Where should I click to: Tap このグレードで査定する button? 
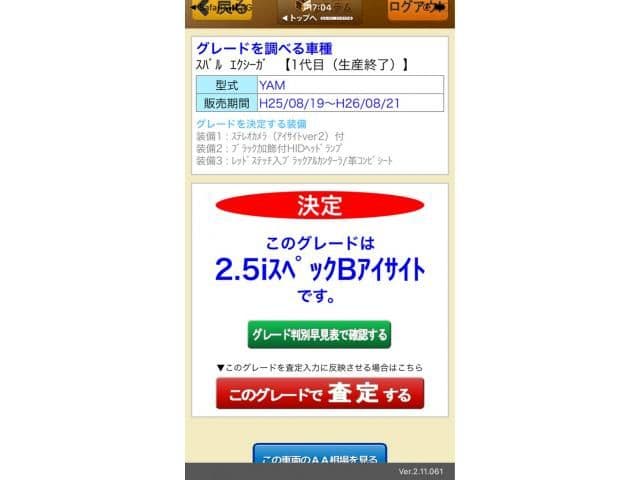point(319,394)
